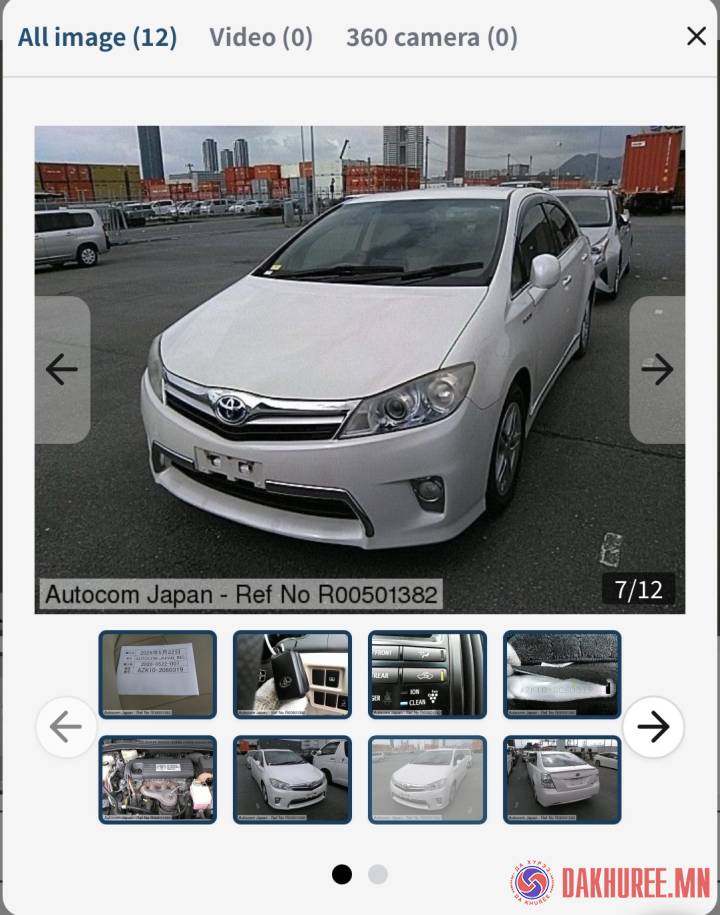
Task: Open the rear view car thumbnail
Action: [x=562, y=780]
